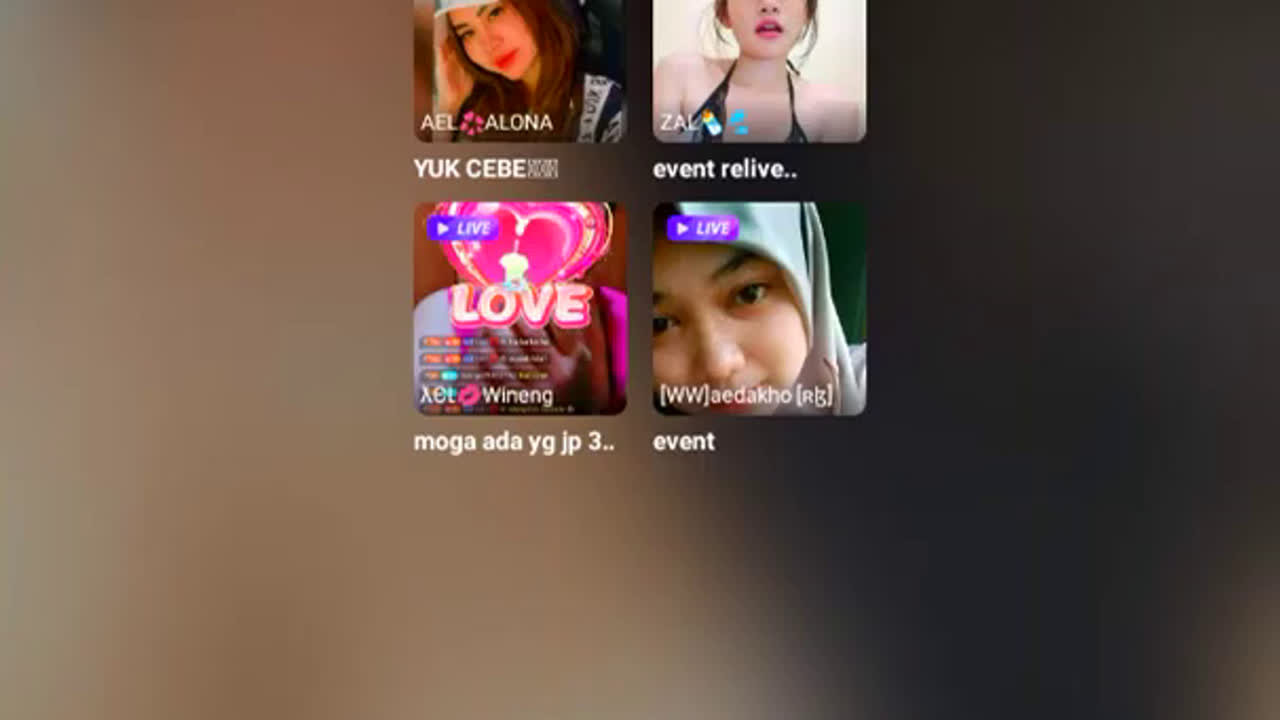Watch ZAL's event relive stream
Image resolution: width=1280 pixels, height=720 pixels.
pyautogui.click(x=759, y=70)
